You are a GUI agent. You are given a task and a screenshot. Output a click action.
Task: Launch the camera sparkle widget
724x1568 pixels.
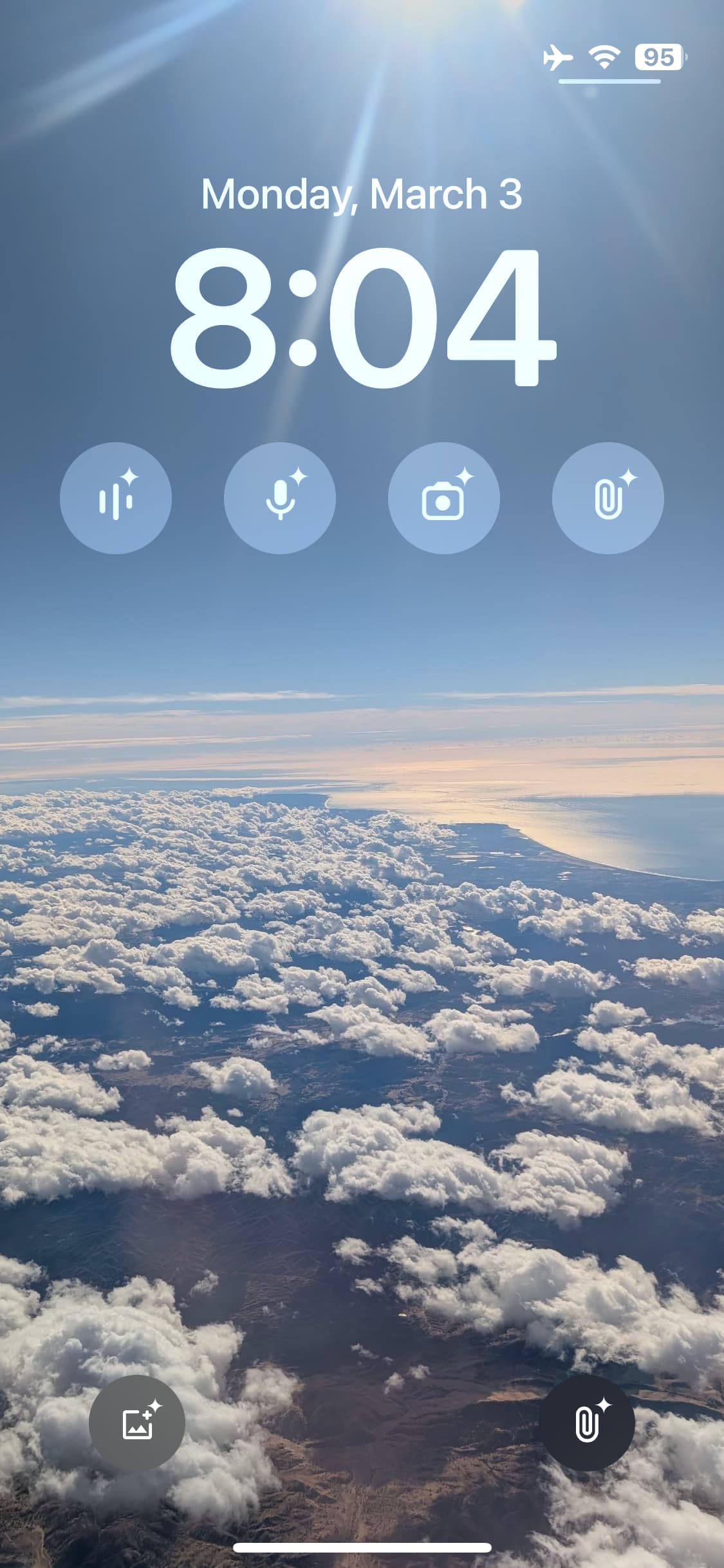(444, 498)
